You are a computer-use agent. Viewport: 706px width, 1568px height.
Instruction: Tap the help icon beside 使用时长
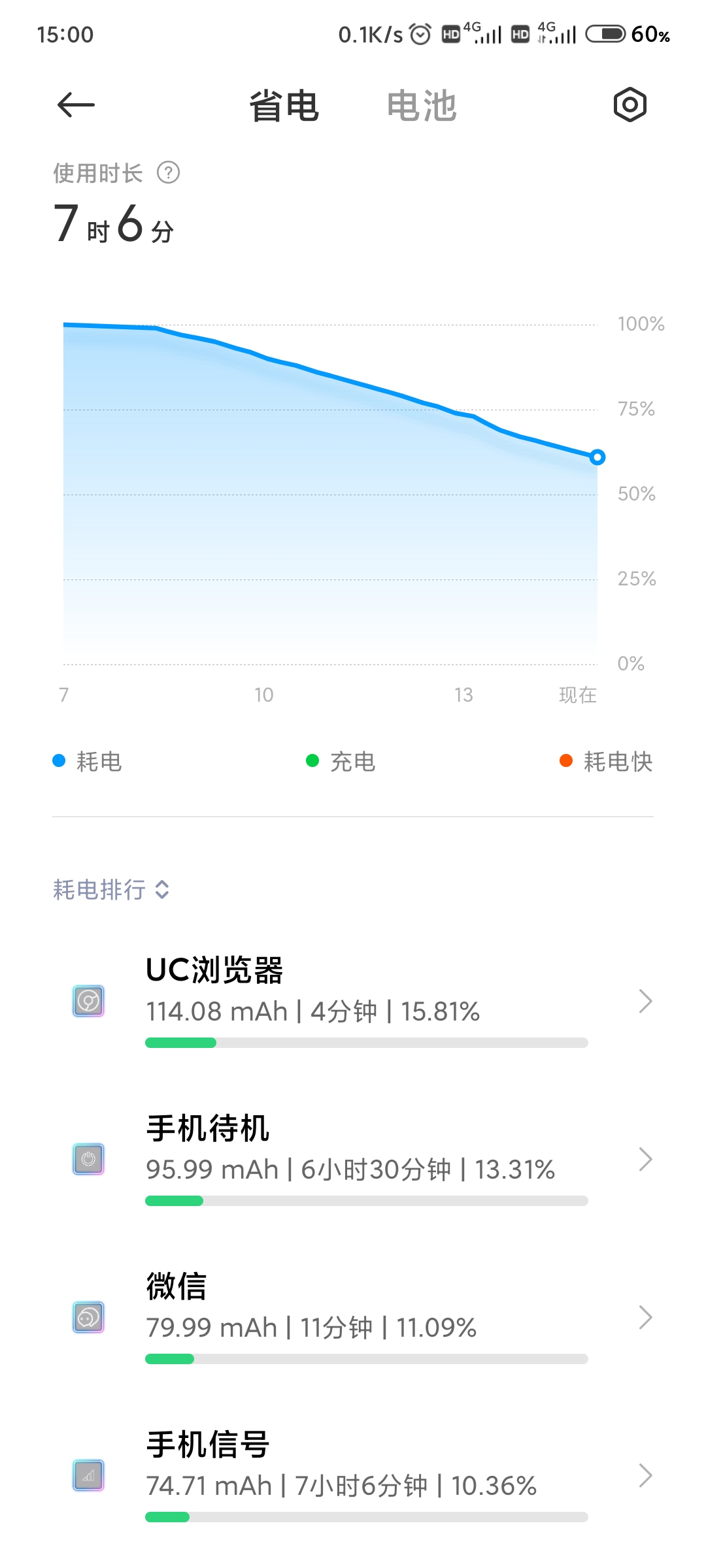pos(169,173)
